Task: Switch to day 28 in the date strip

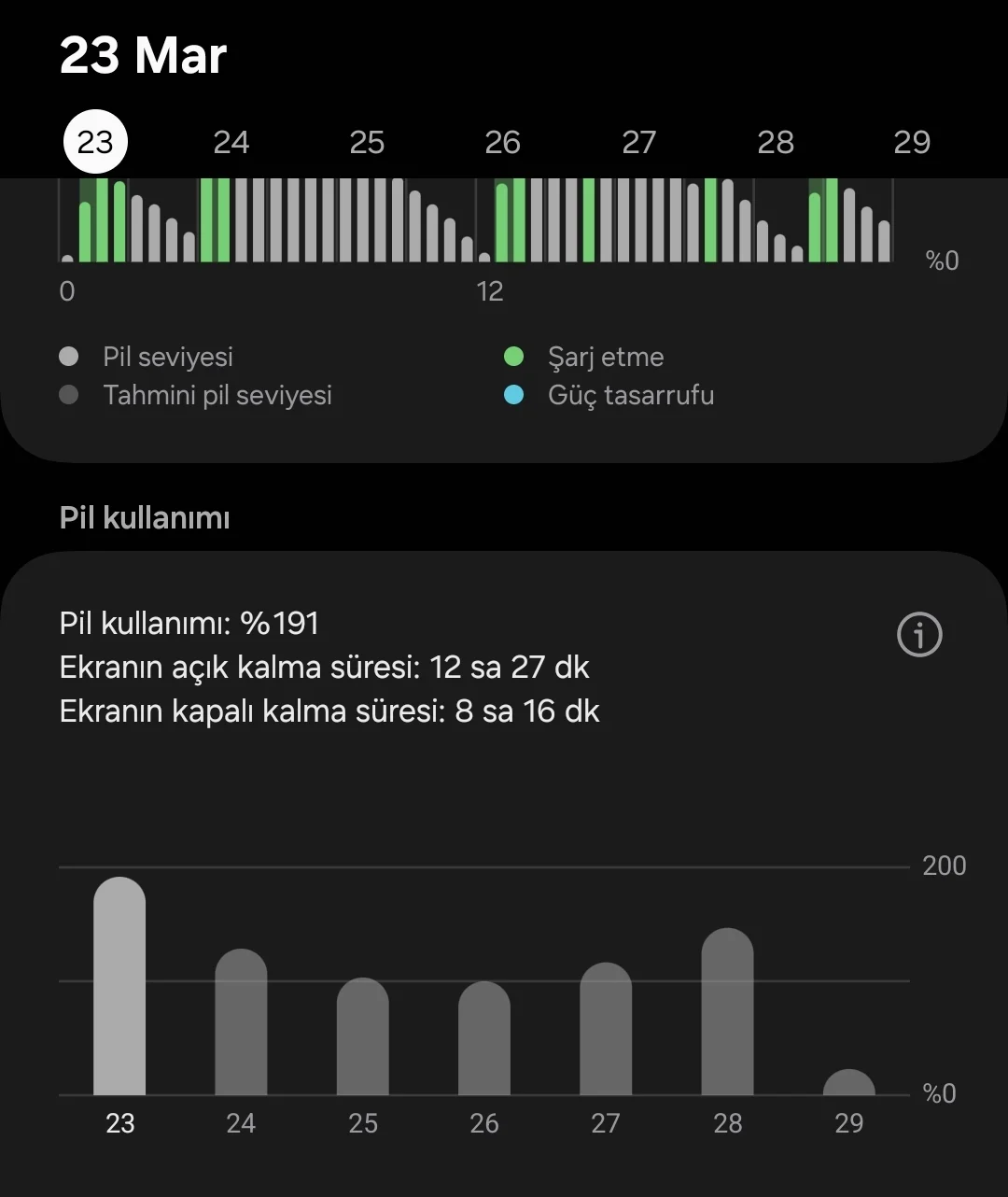Action: (x=776, y=142)
